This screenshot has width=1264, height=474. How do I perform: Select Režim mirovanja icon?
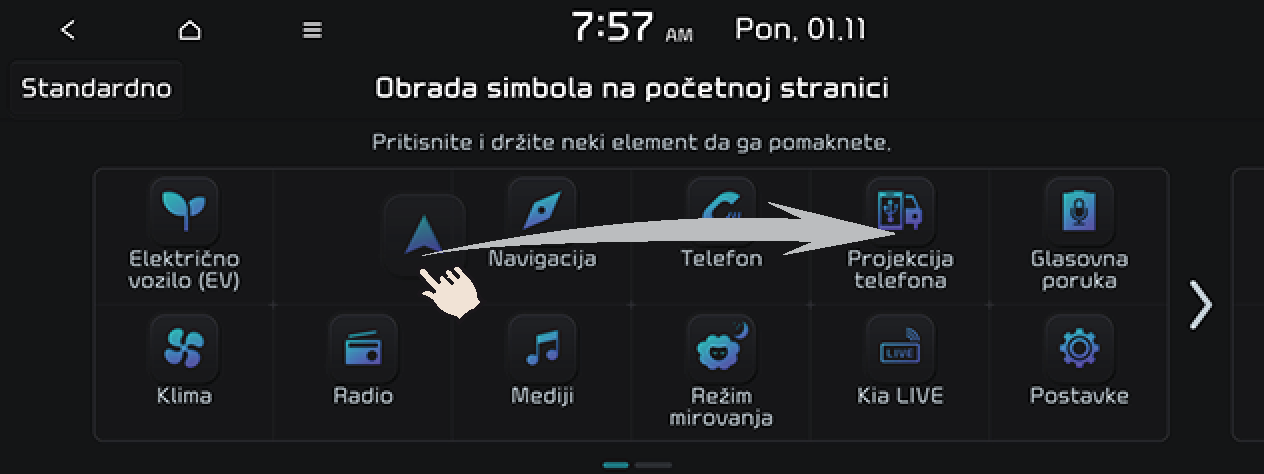(x=721, y=349)
